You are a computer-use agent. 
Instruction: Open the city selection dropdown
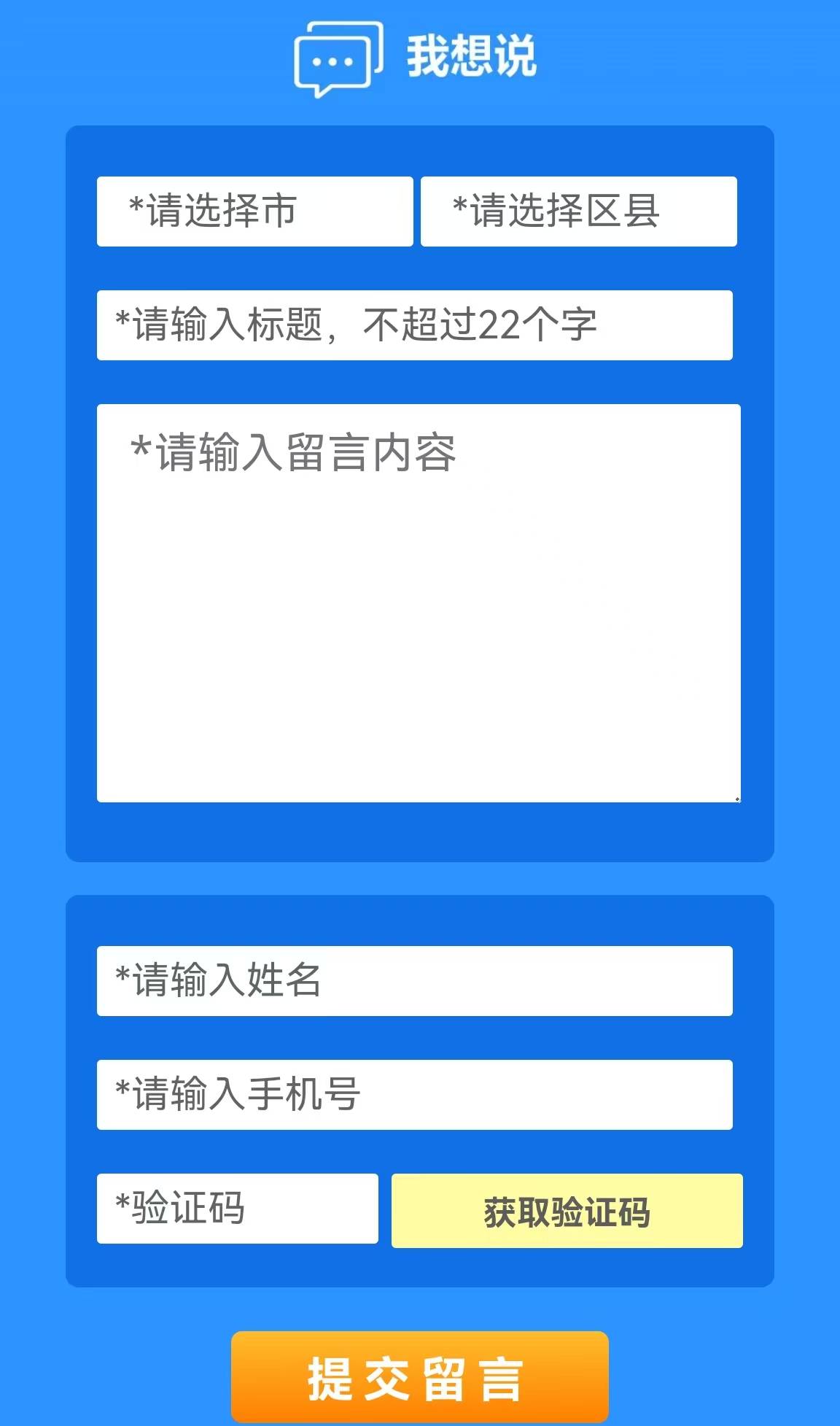tap(254, 212)
